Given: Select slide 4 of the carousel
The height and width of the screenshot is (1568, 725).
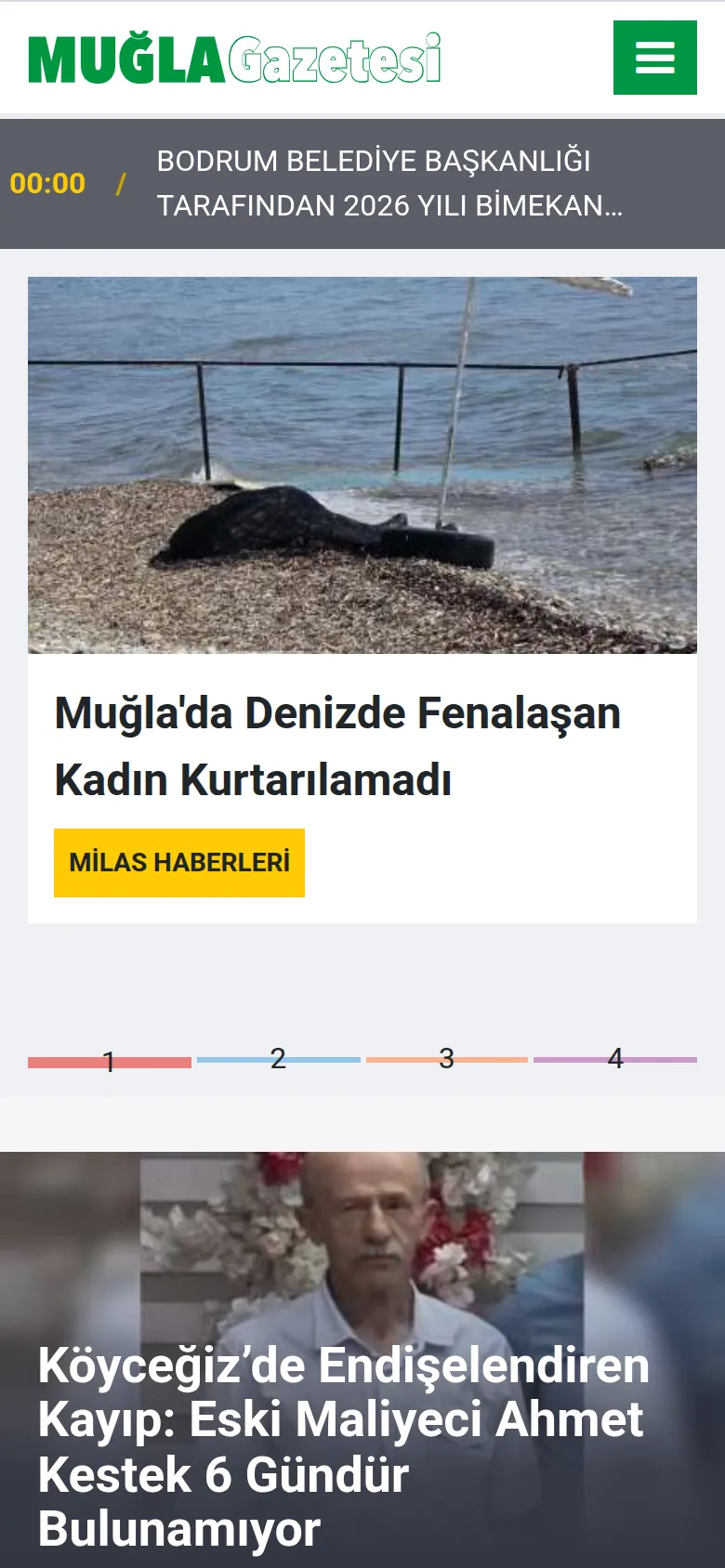Looking at the screenshot, I should [615, 1059].
